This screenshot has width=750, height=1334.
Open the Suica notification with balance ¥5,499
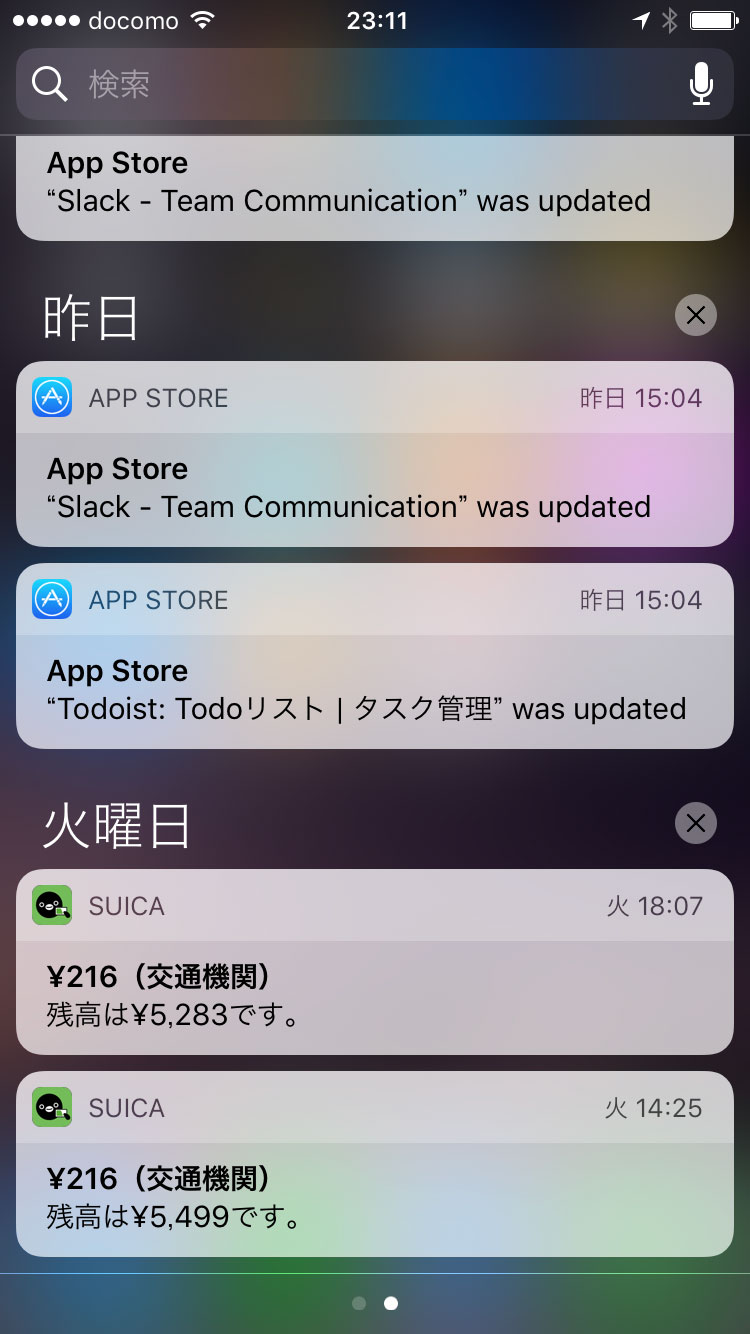coord(375,1164)
